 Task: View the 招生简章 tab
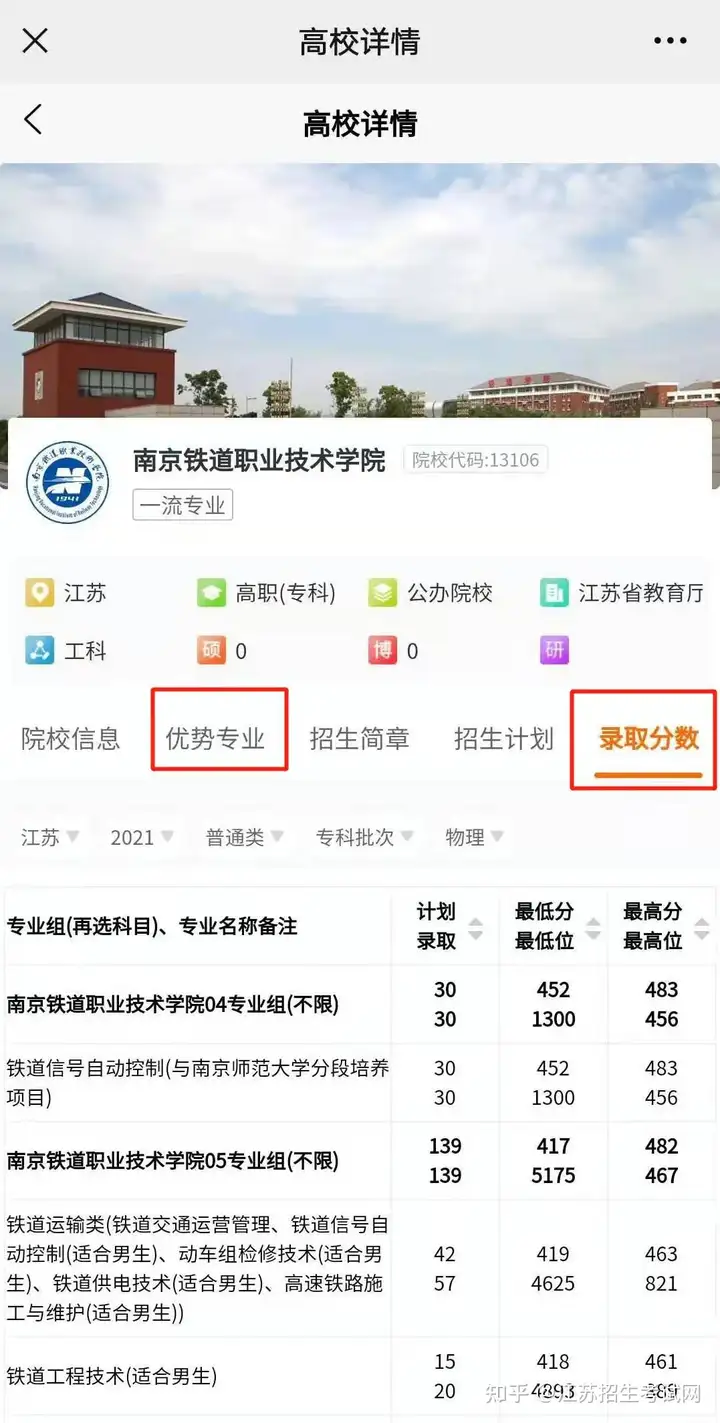(359, 739)
